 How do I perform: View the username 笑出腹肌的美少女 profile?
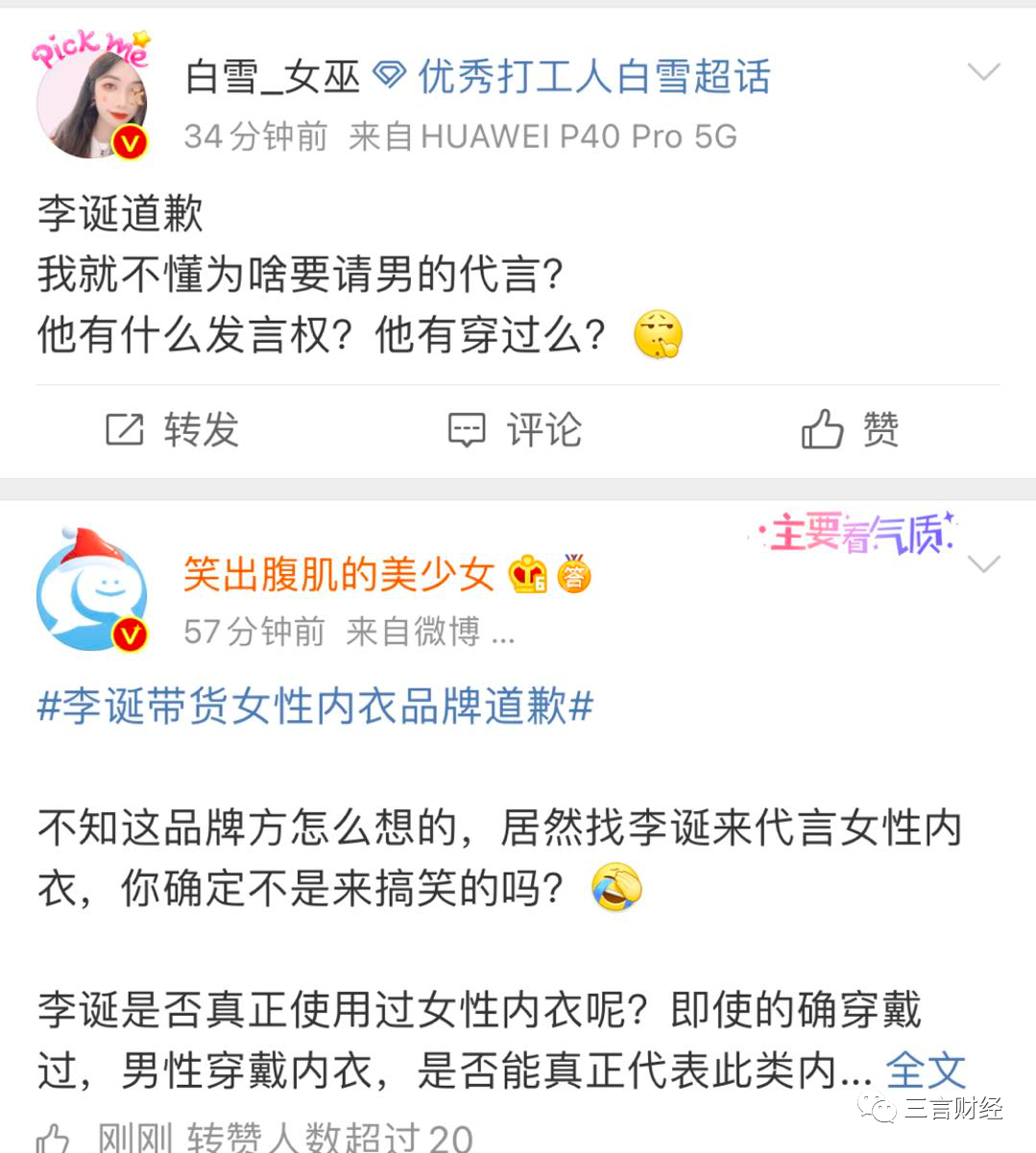pyautogui.click(x=338, y=575)
